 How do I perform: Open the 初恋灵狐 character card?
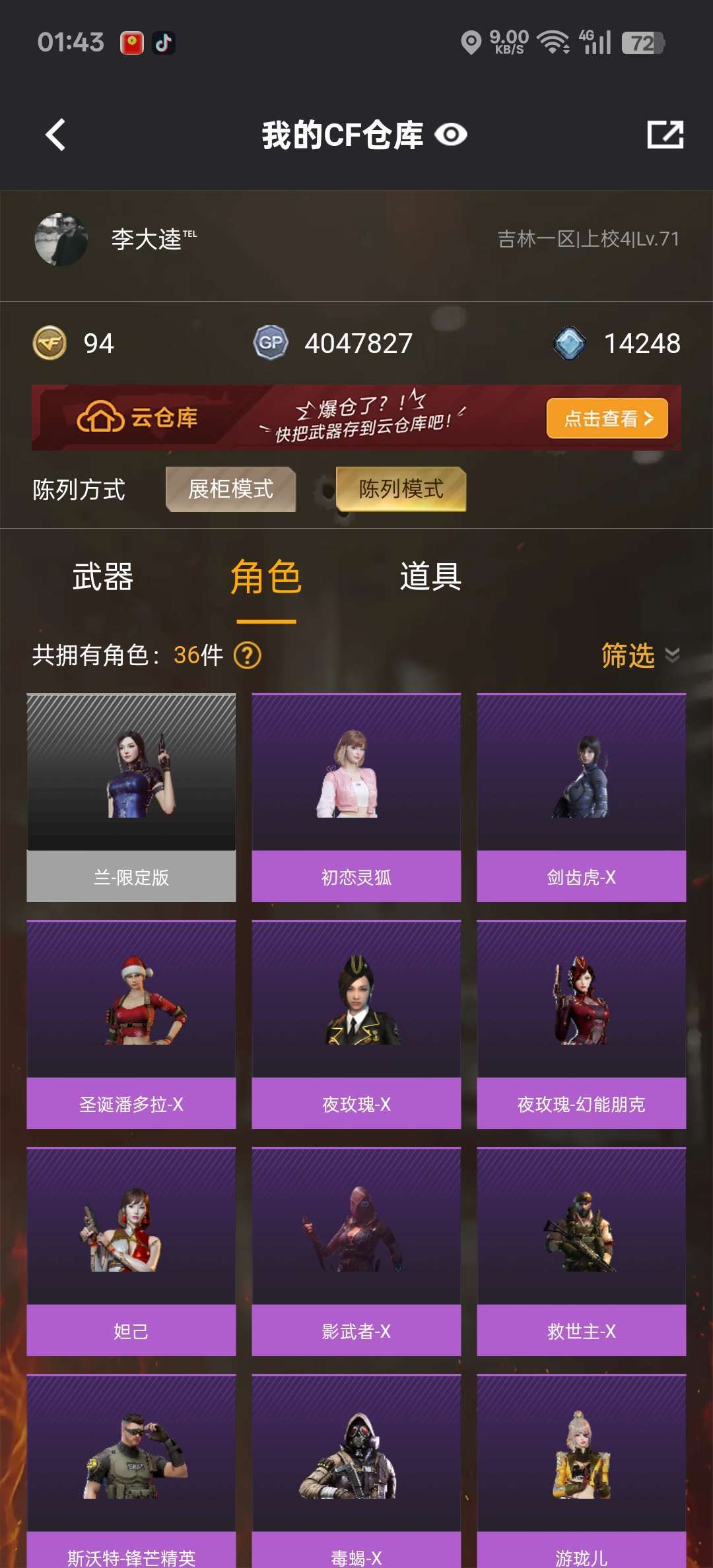point(356,797)
